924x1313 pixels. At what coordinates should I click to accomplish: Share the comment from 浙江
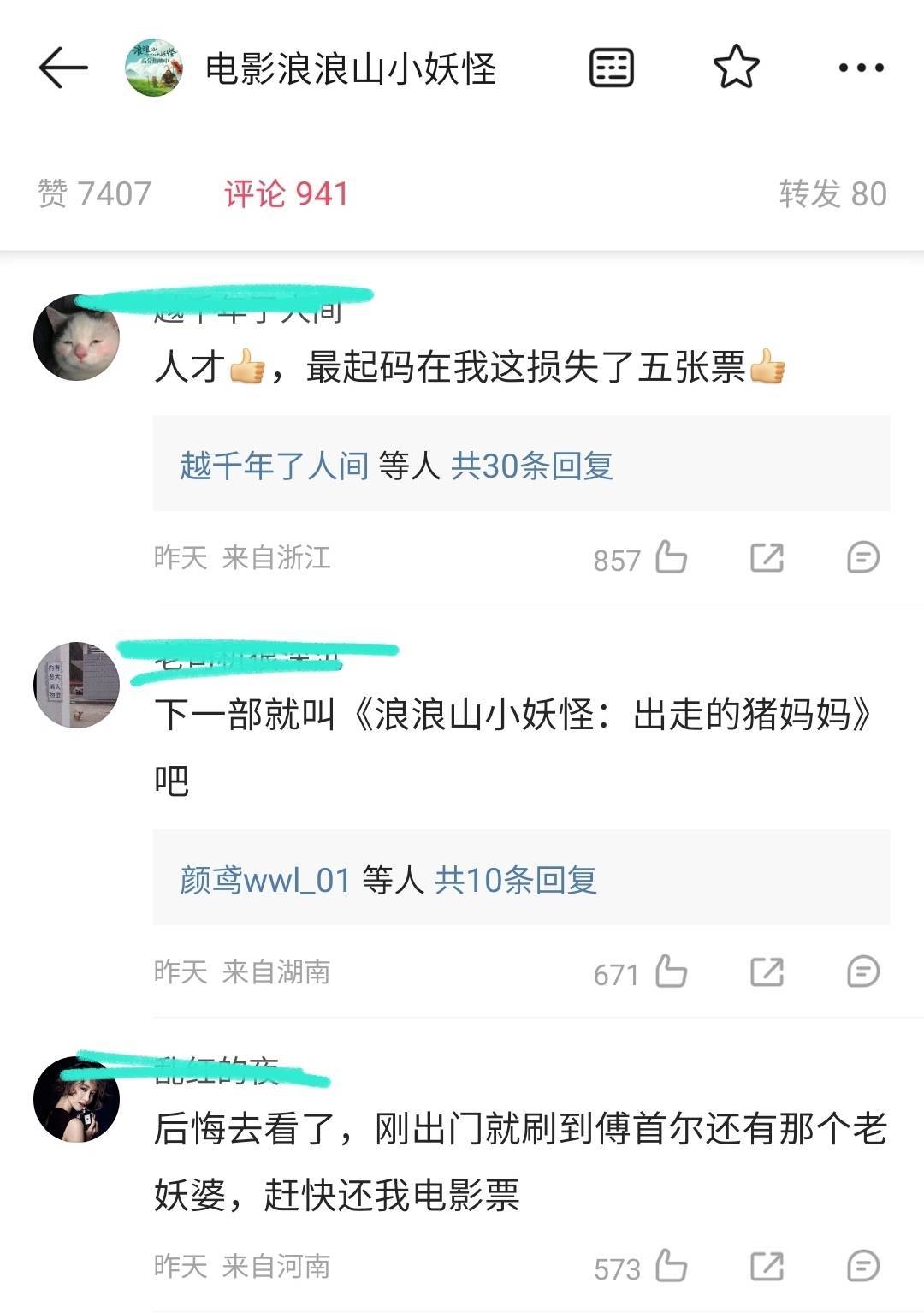[x=767, y=558]
